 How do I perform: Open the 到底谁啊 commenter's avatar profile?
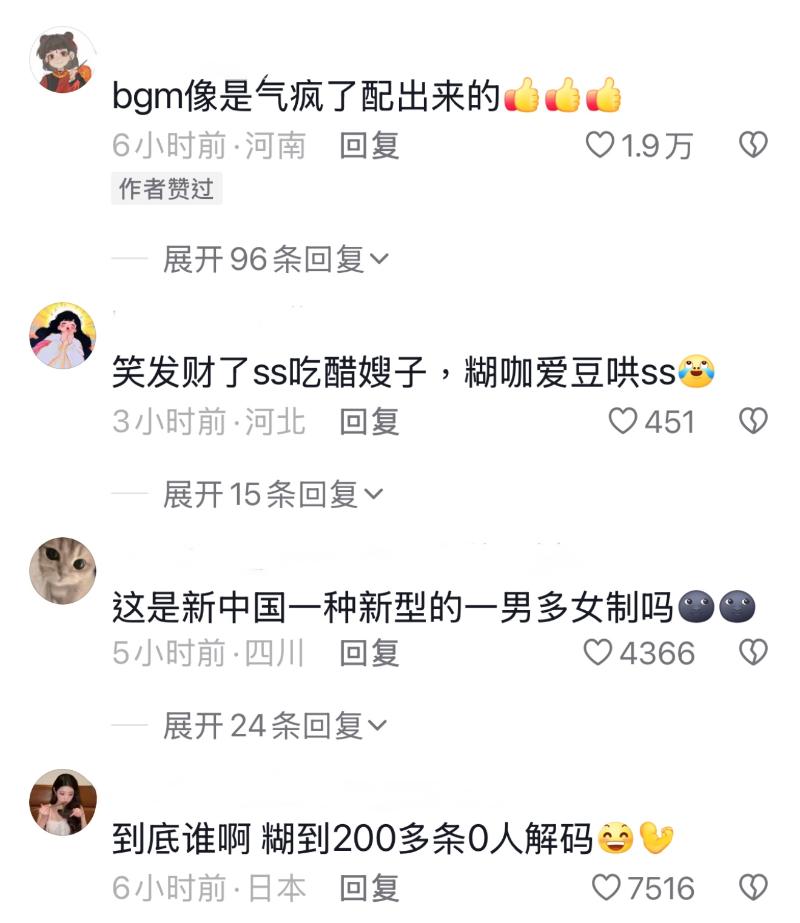[63, 802]
